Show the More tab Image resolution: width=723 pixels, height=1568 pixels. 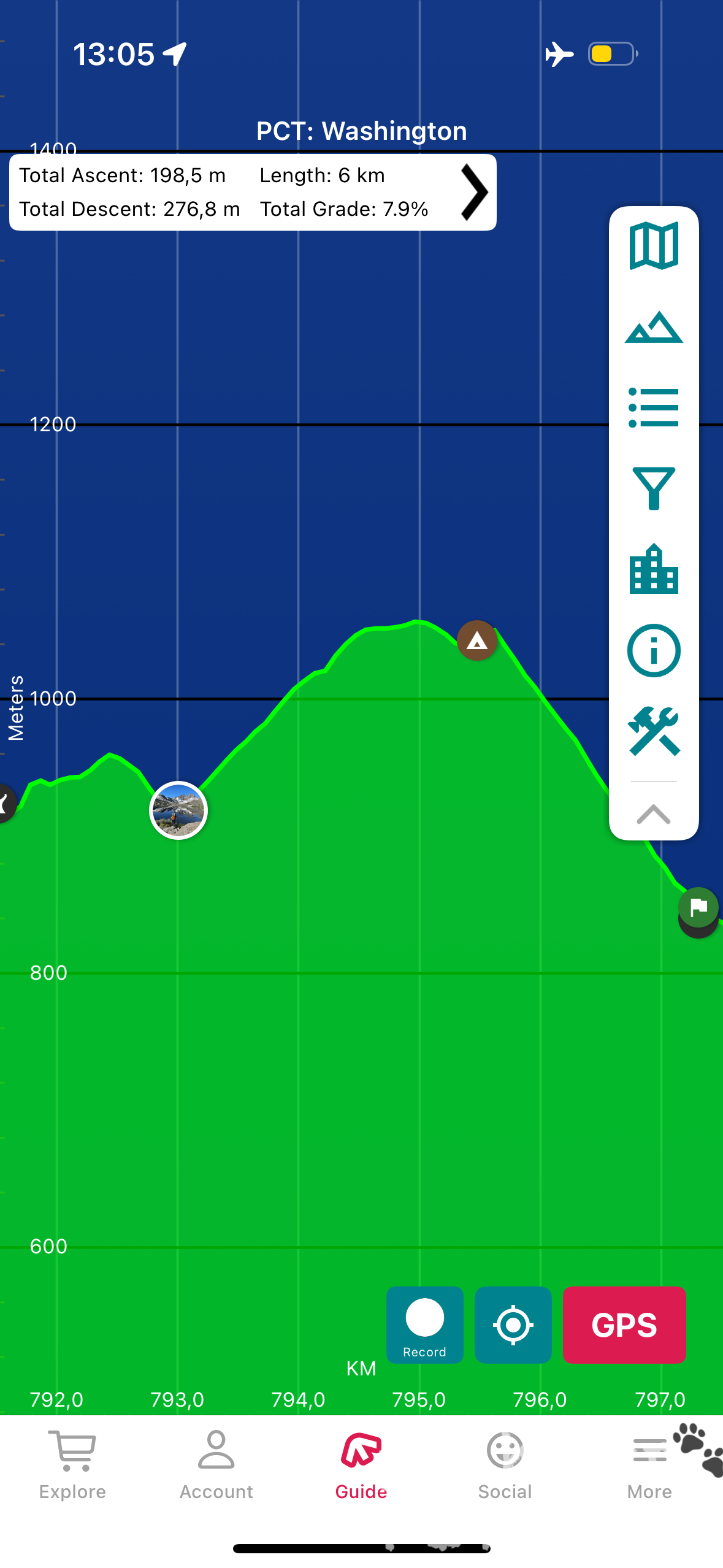(x=649, y=1465)
